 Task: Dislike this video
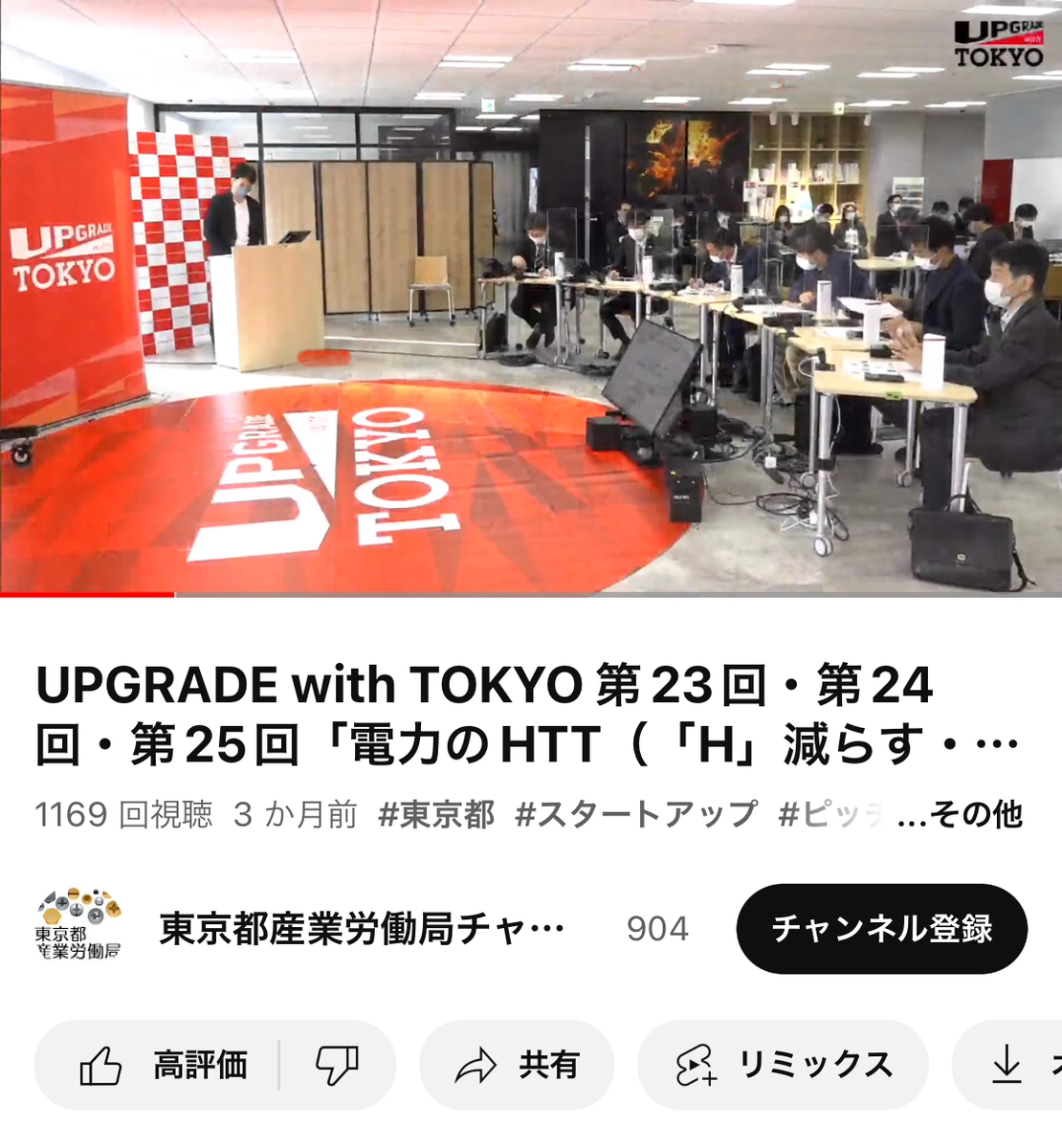click(x=337, y=1065)
